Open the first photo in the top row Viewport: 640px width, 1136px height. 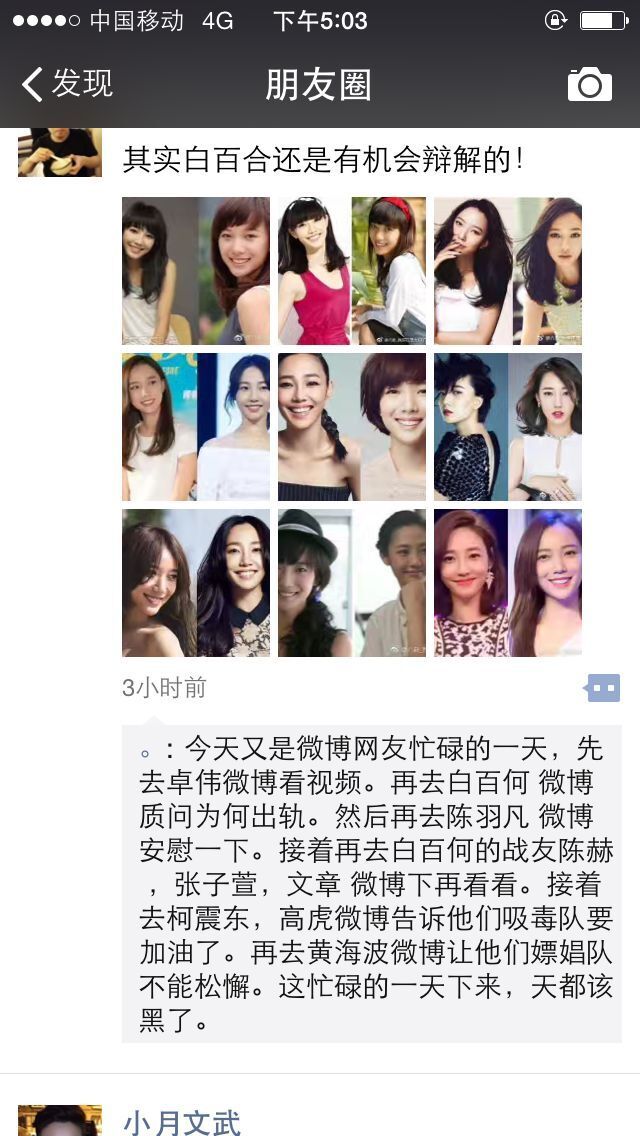click(196, 271)
